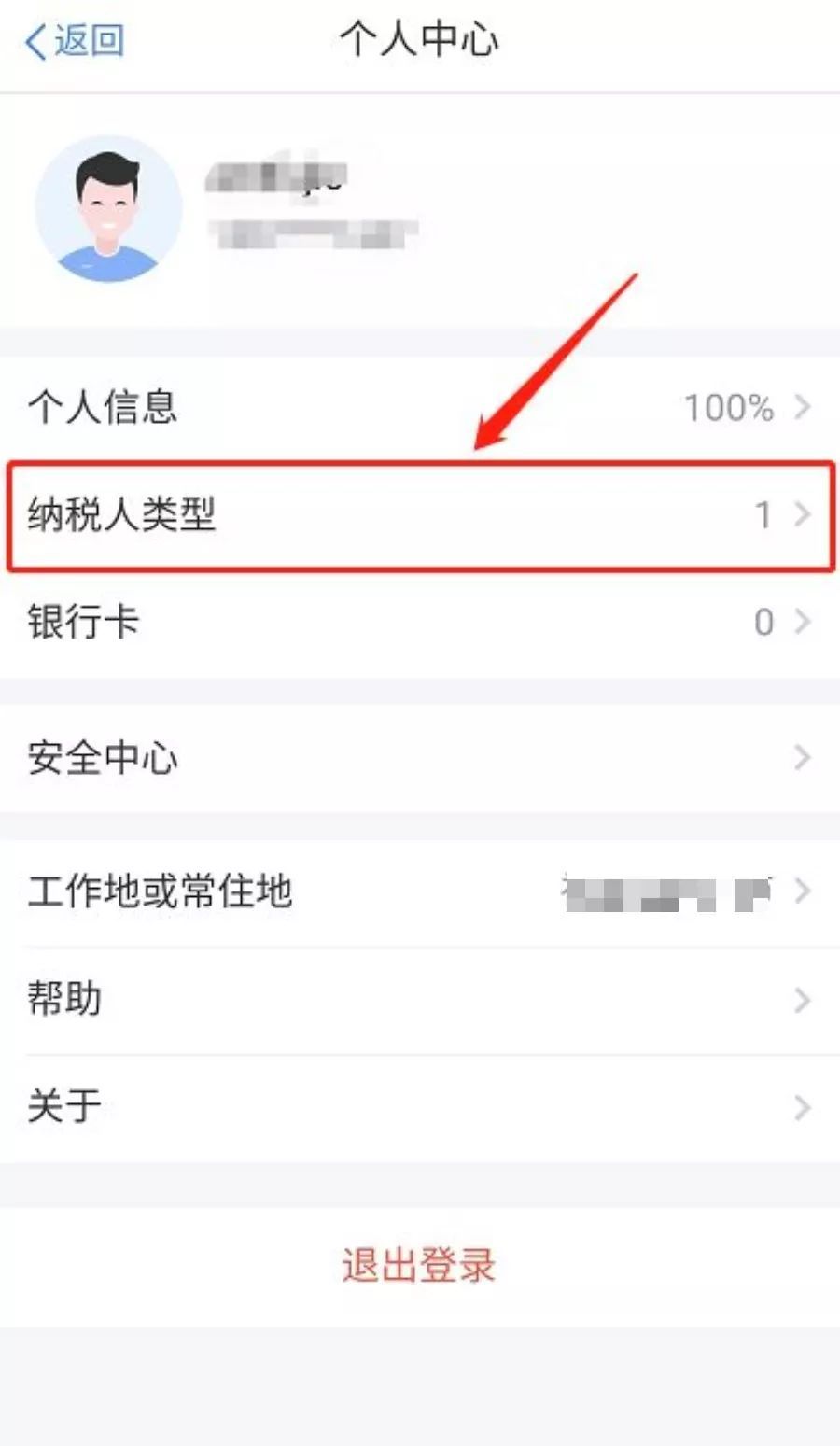Go back via 返回

click(x=75, y=41)
